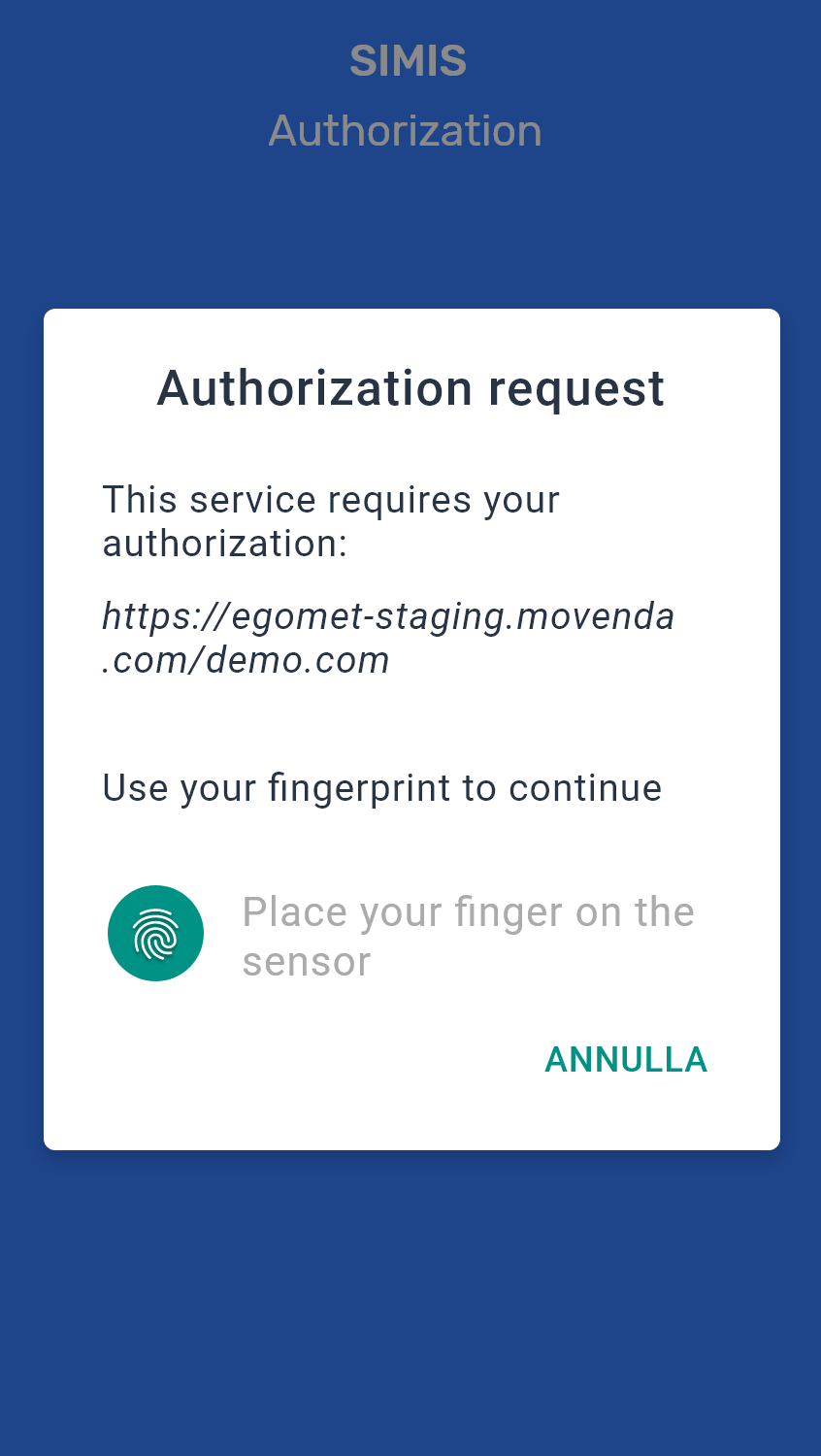This screenshot has width=821, height=1456.
Task: Click the This service requires text
Action: tap(330, 521)
